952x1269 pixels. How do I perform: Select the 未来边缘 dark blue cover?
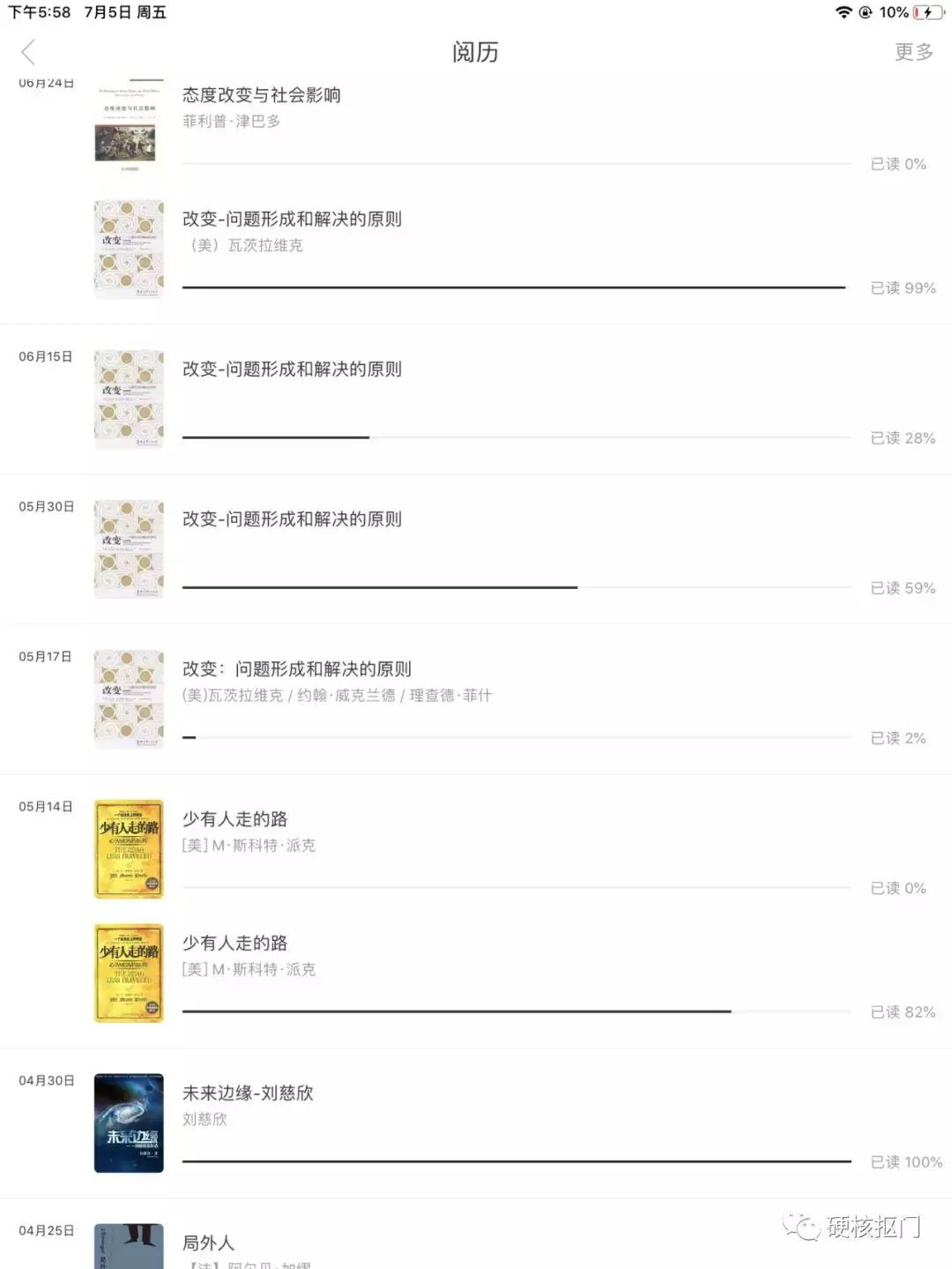click(x=128, y=1120)
